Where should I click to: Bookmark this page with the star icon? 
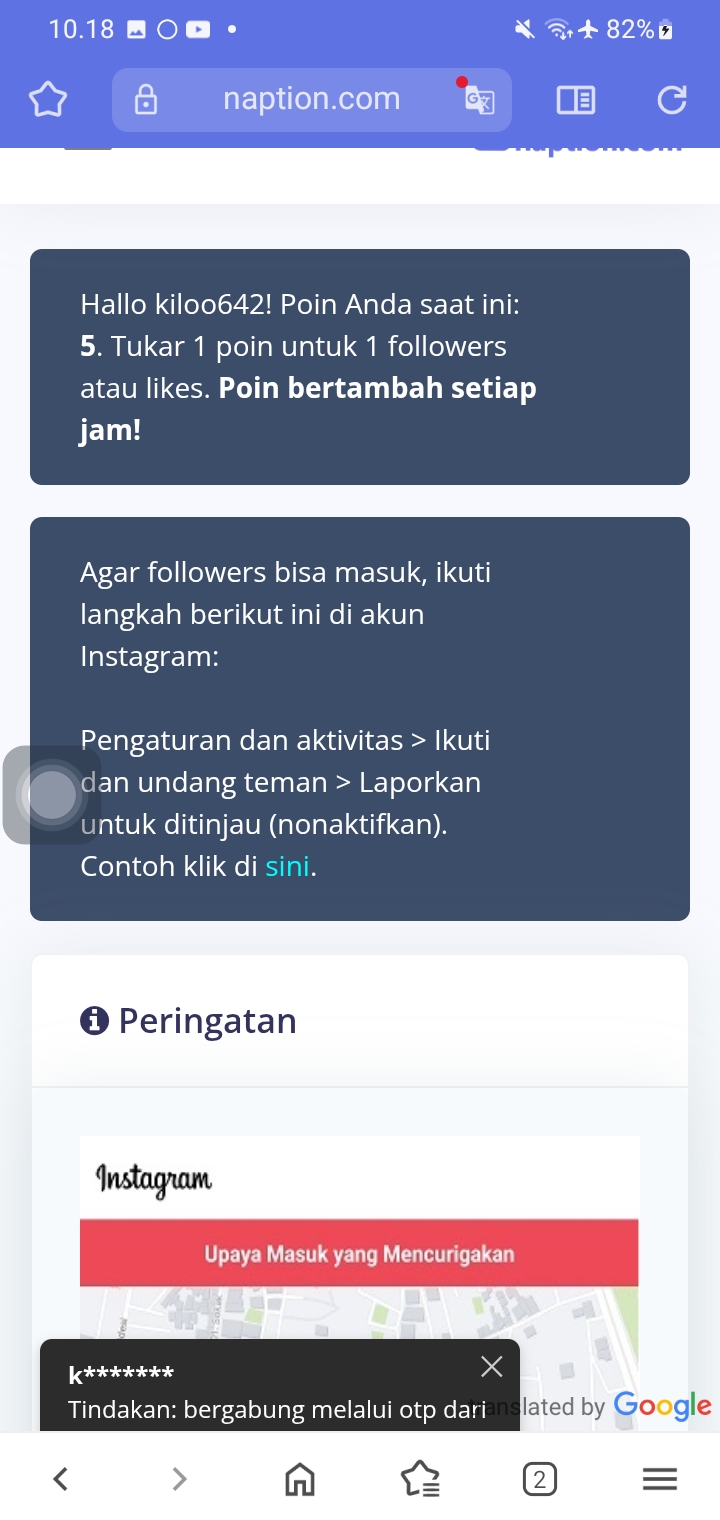click(48, 100)
